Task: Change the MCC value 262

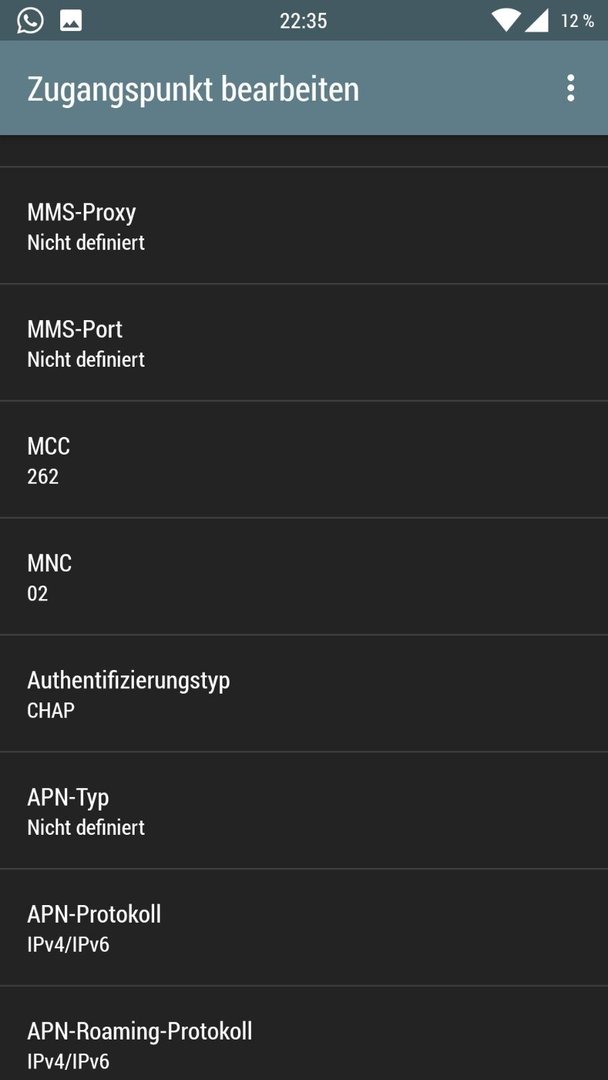Action: pyautogui.click(x=304, y=459)
